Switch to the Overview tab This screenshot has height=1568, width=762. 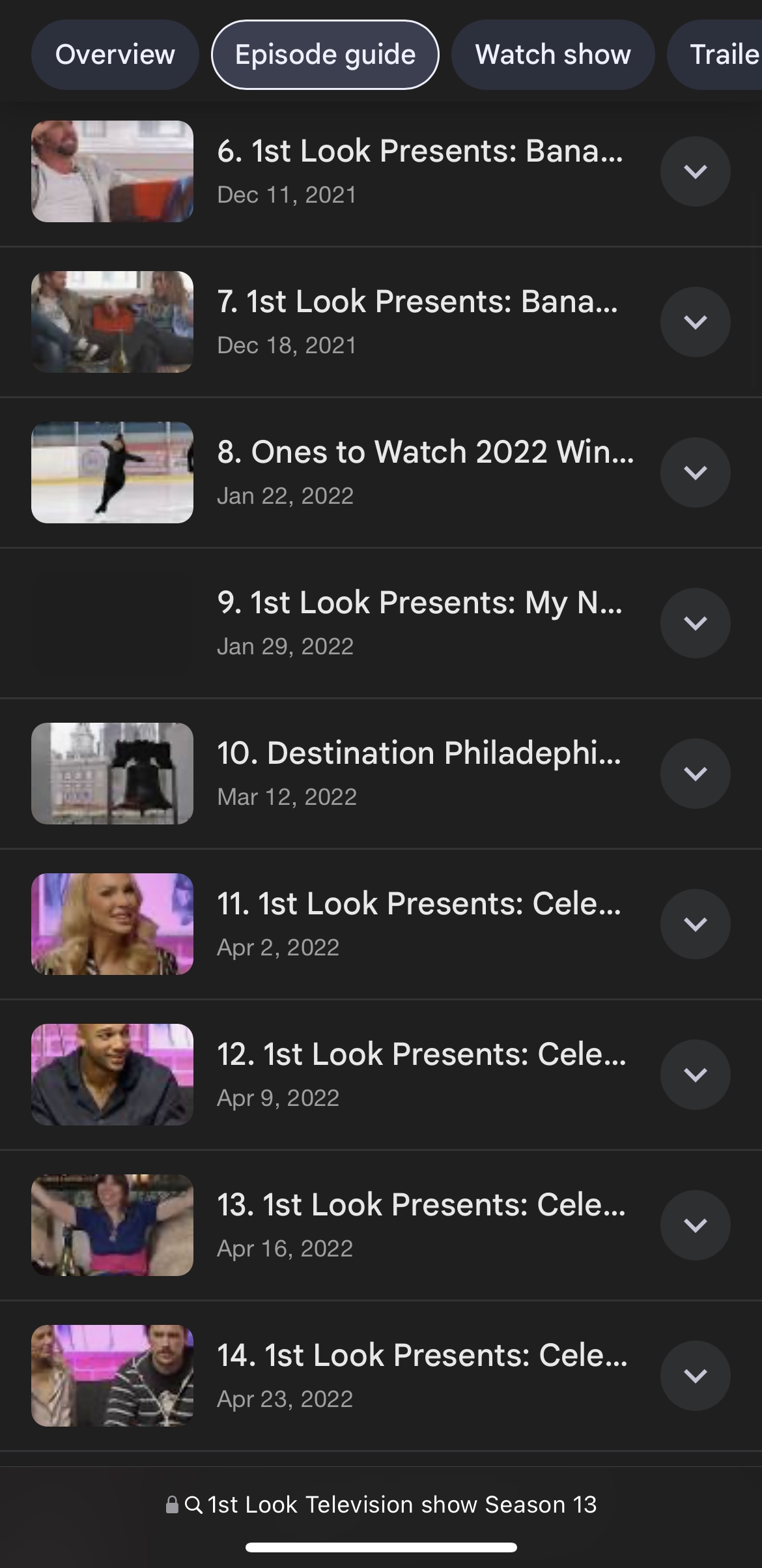click(115, 55)
